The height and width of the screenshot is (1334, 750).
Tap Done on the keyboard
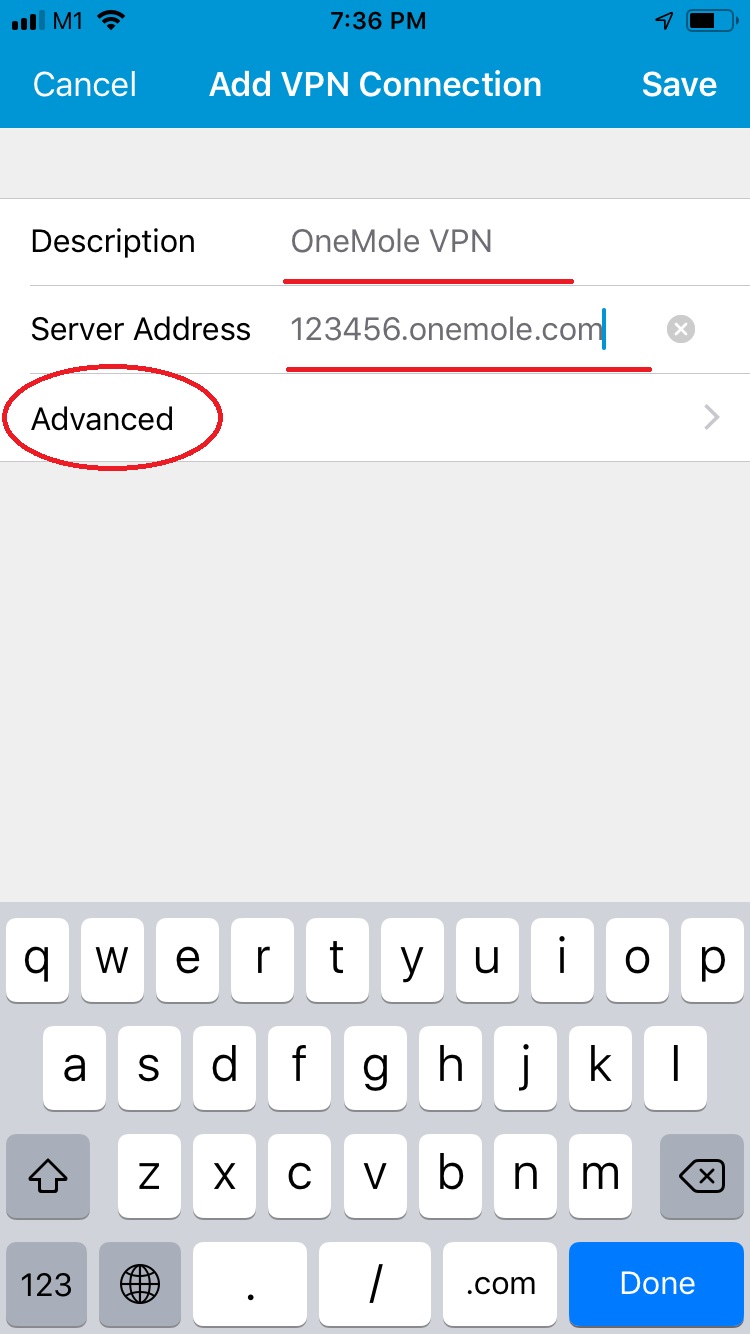coord(658,1284)
